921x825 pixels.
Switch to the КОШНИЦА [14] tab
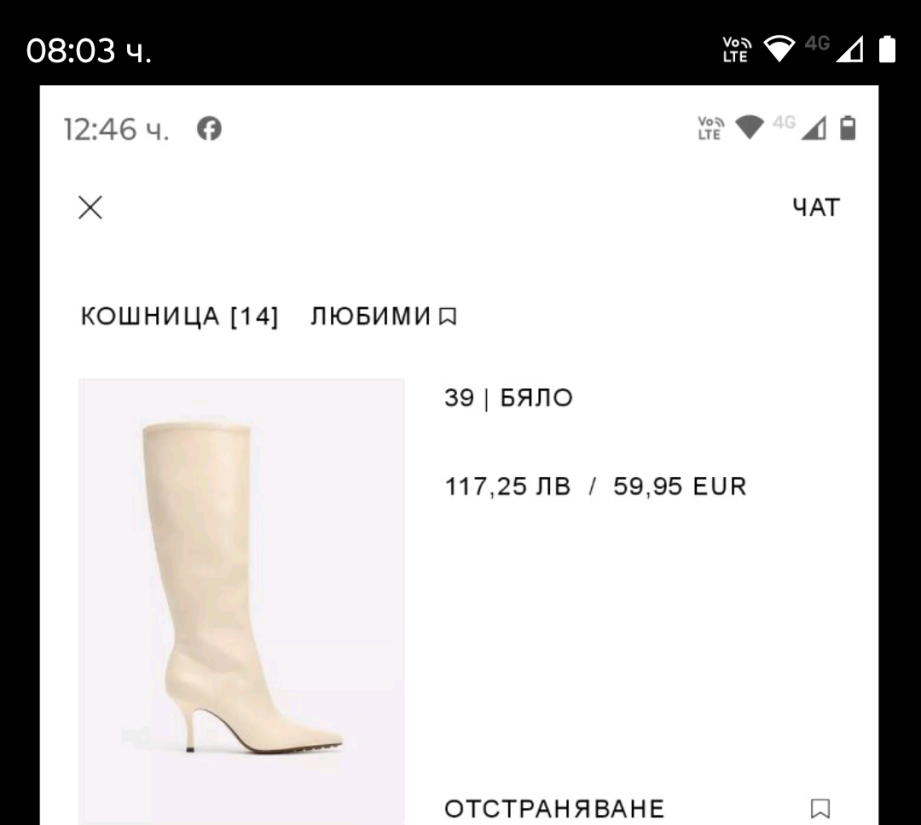coord(179,317)
